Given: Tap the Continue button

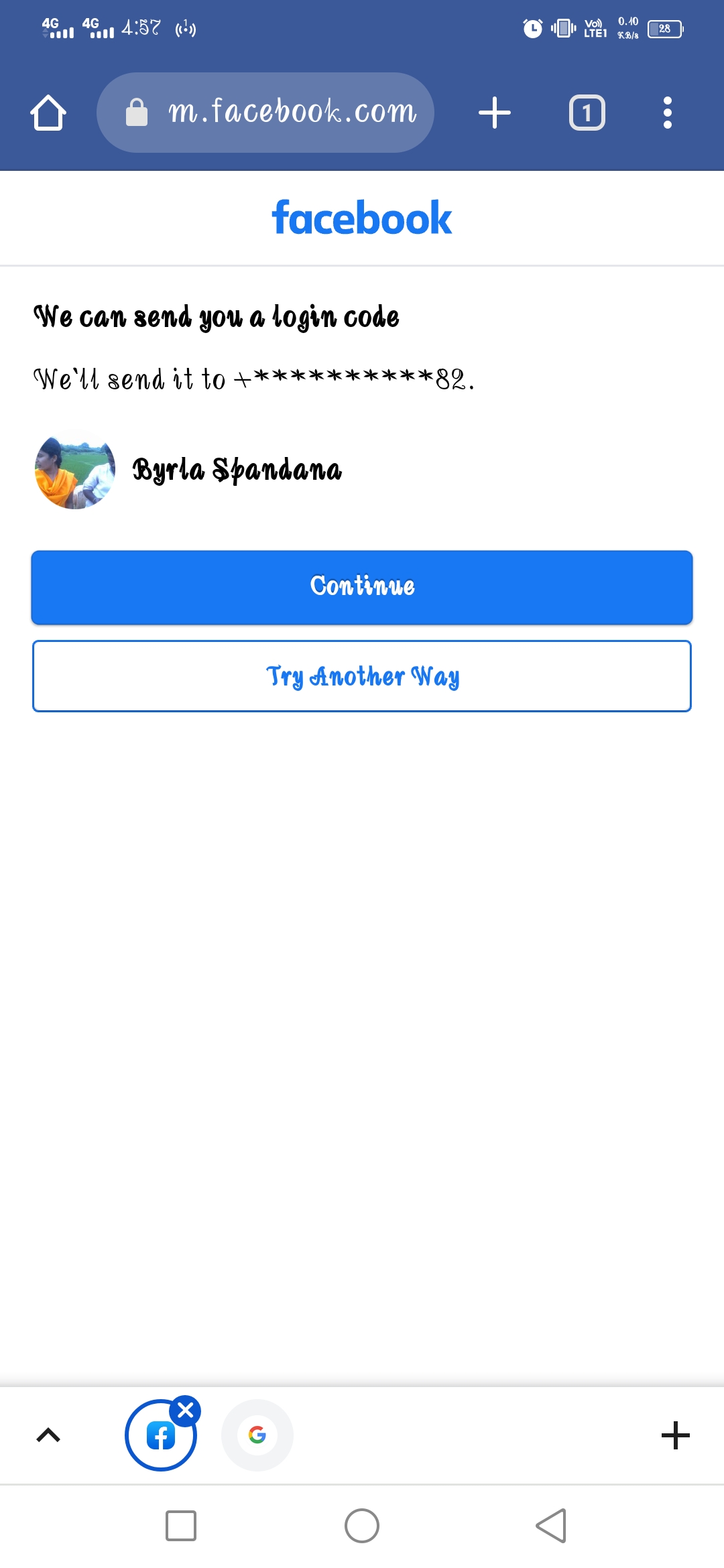Looking at the screenshot, I should 362,587.
